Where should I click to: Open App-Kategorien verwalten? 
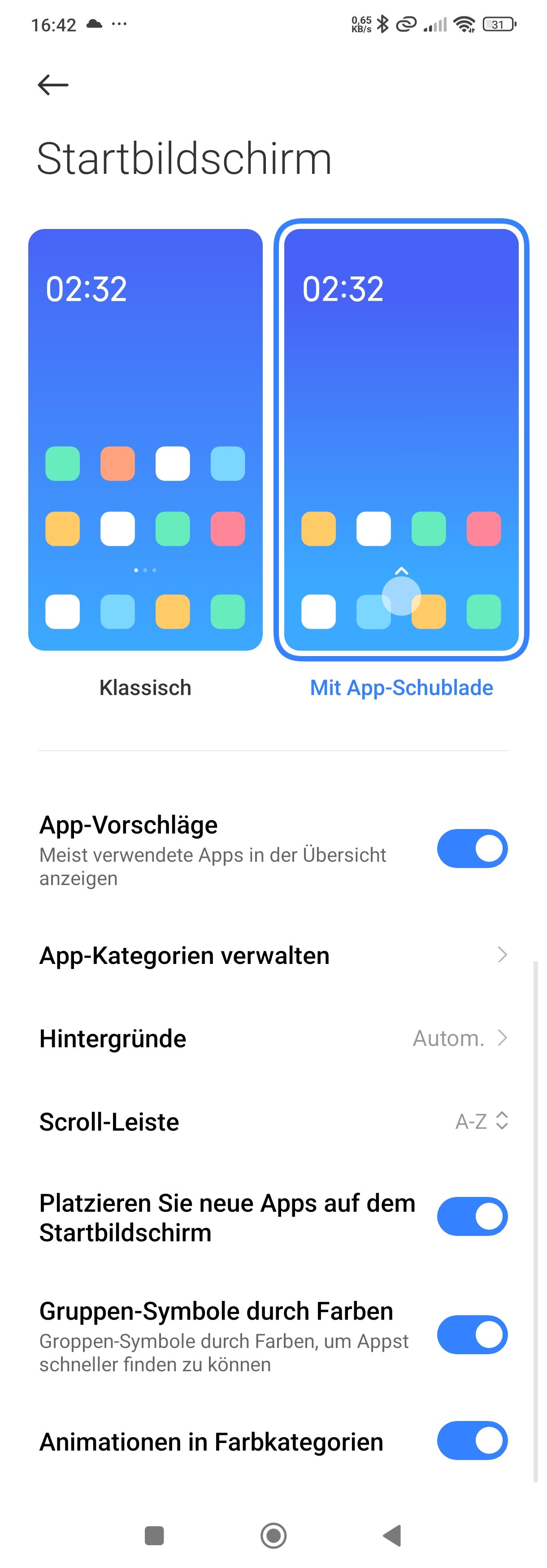coord(273,956)
